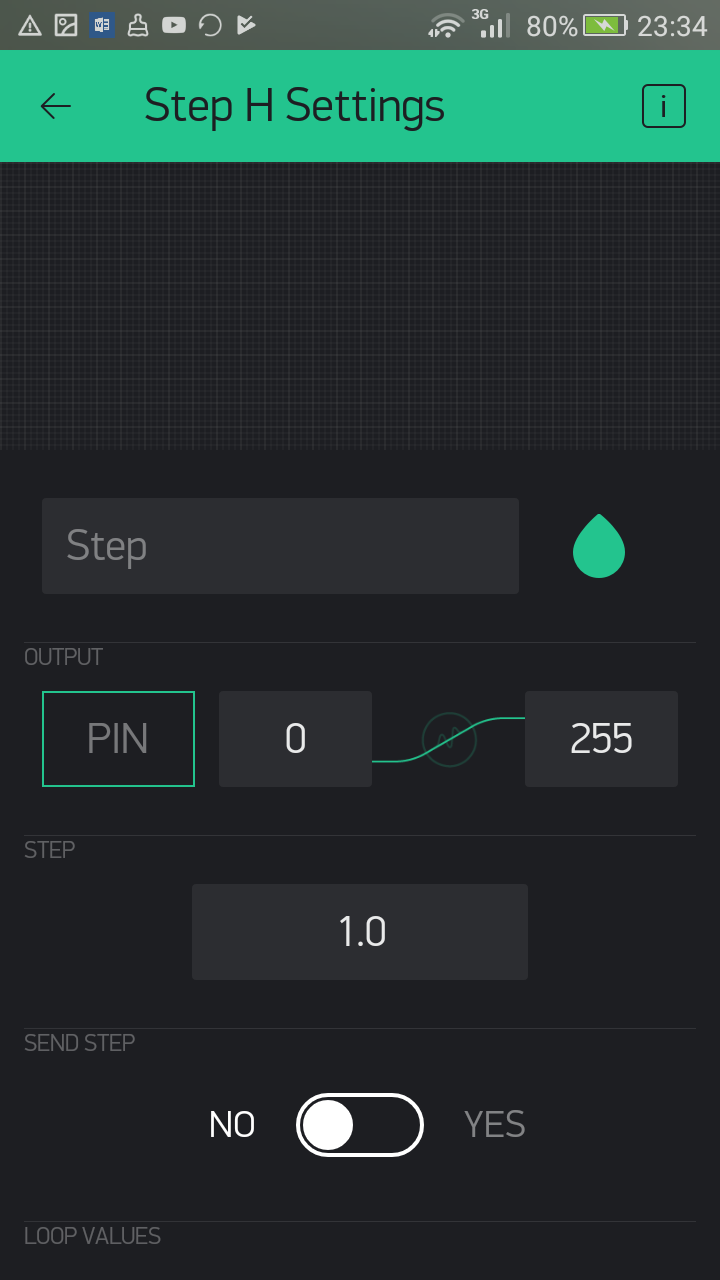Edit the minimum value 0
This screenshot has height=1280, width=720.
click(295, 739)
